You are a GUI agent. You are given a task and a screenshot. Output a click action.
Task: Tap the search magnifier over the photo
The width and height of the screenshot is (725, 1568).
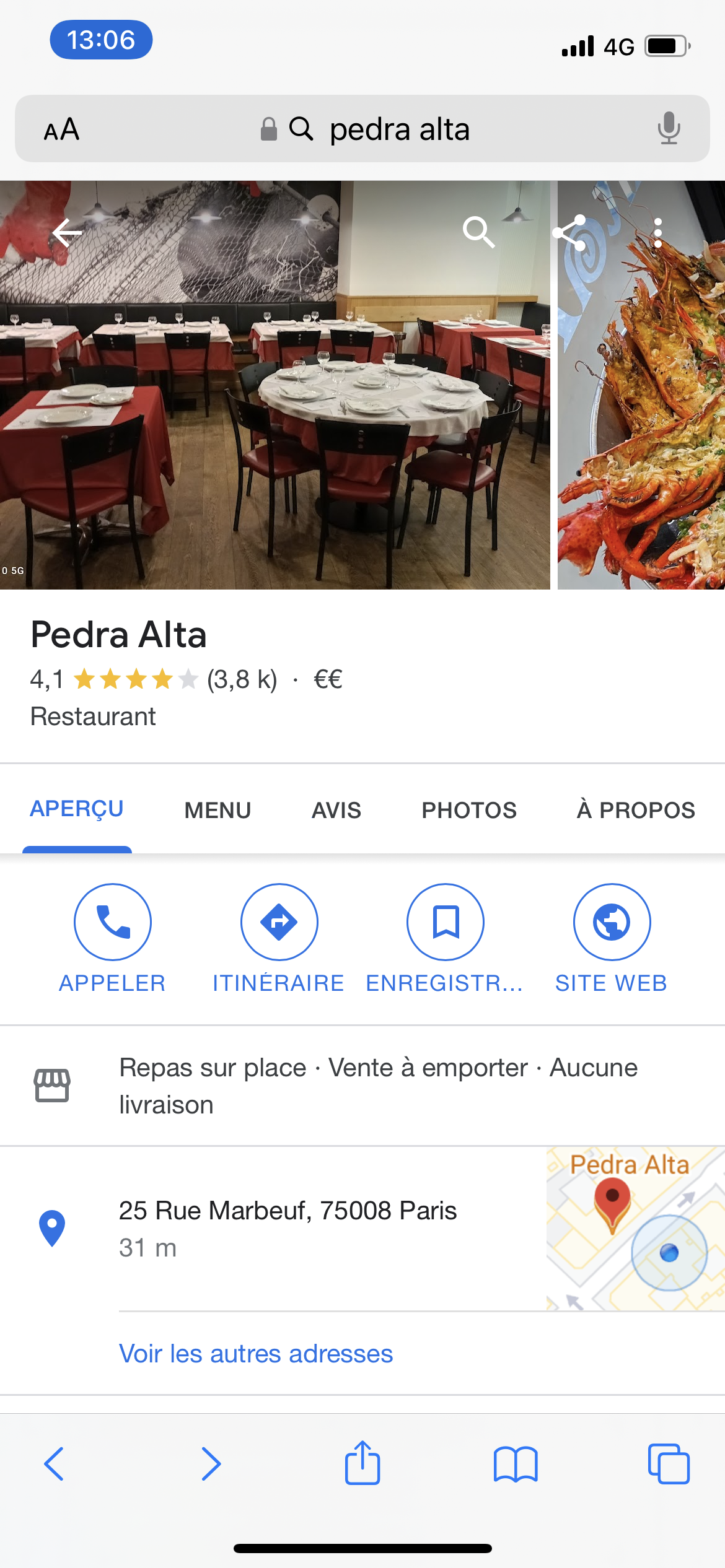[x=478, y=232]
